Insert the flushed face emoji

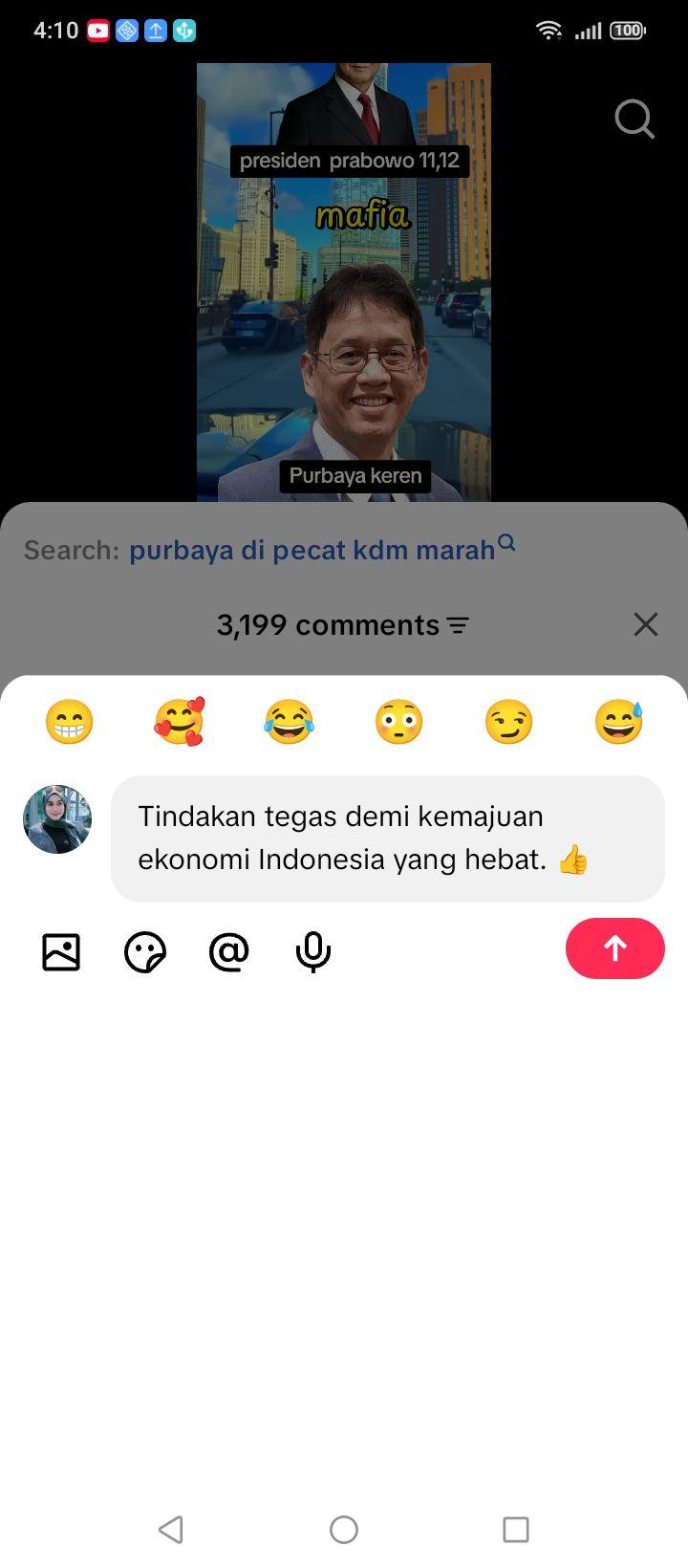click(x=398, y=722)
